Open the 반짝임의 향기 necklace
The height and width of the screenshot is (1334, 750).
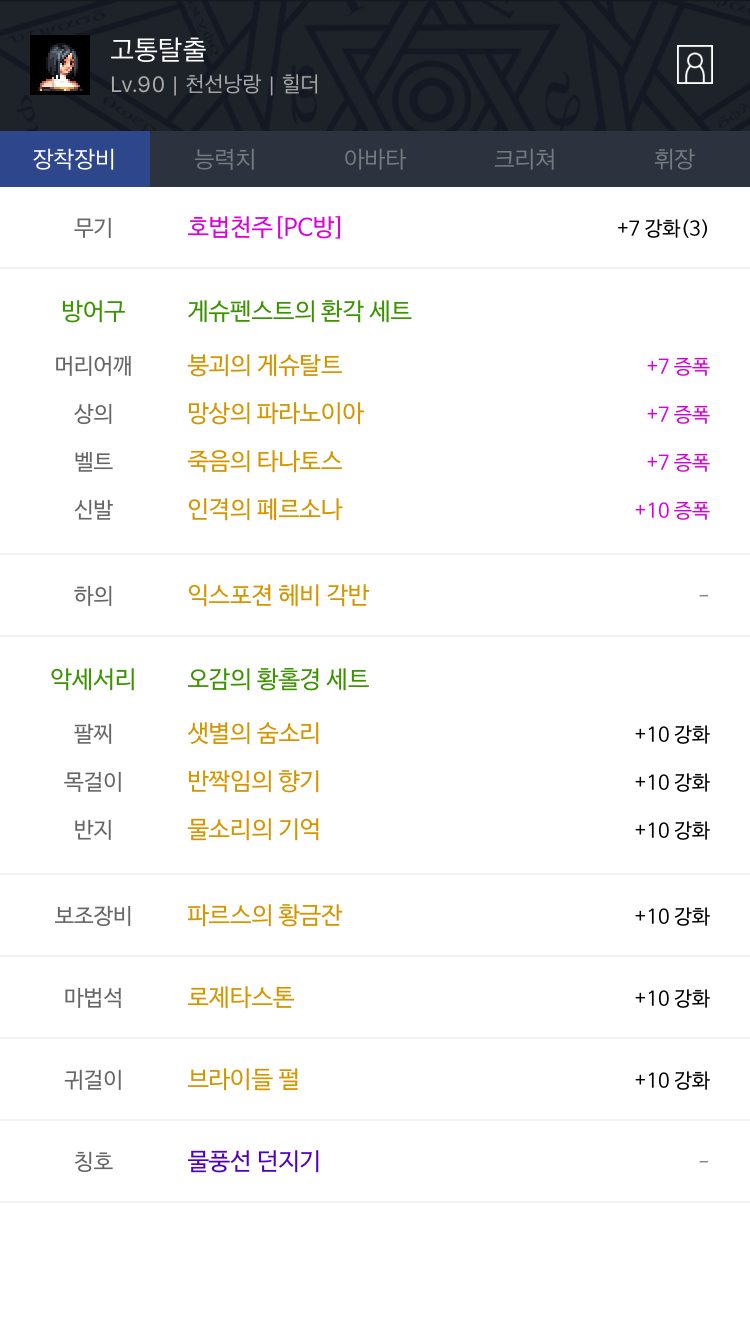(254, 781)
